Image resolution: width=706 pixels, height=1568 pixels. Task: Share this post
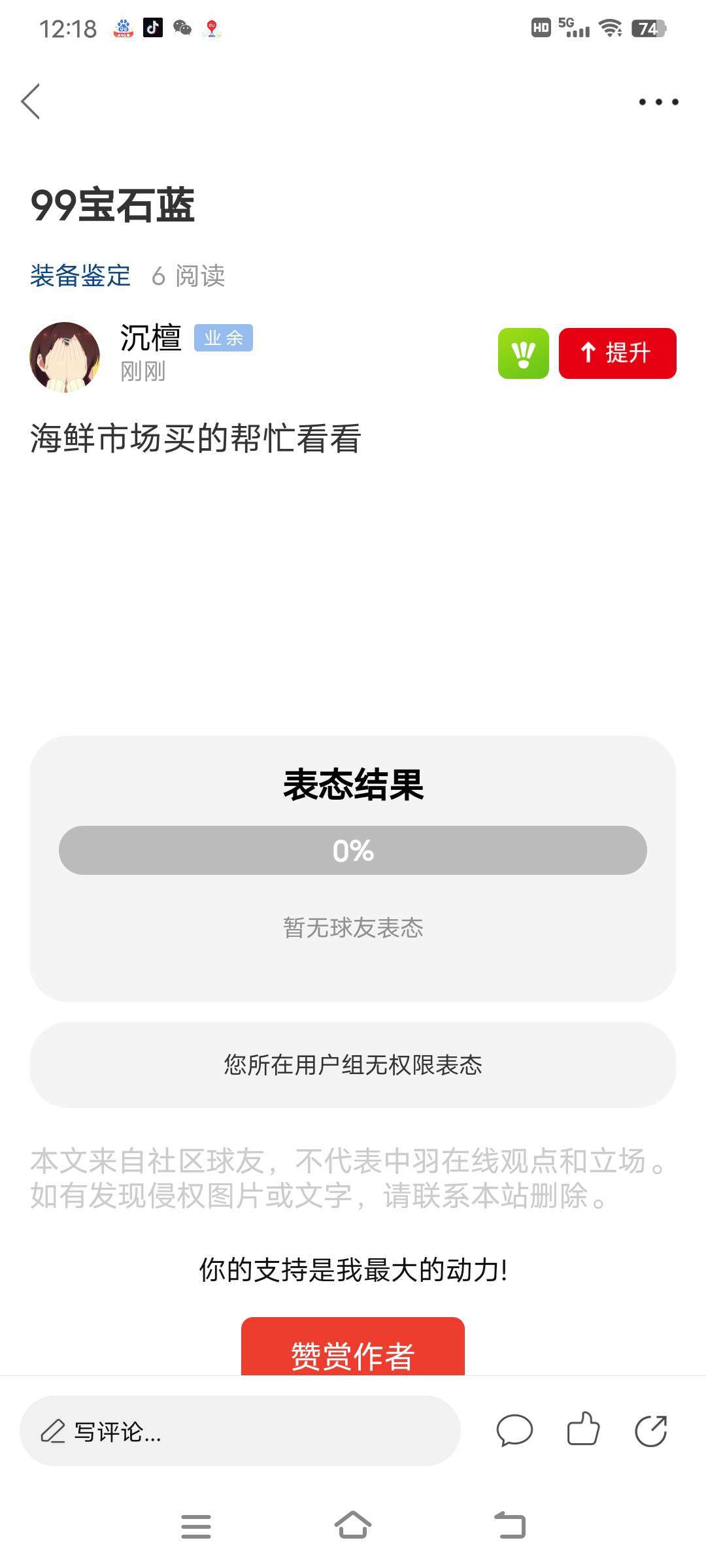point(651,1431)
